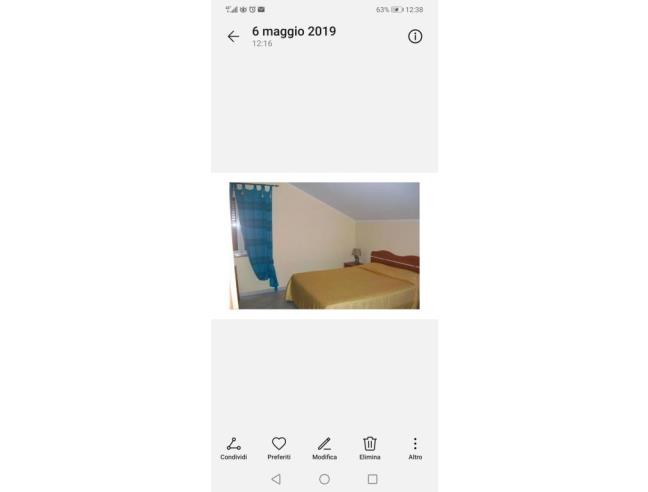Open photo info details
The height and width of the screenshot is (492, 648).
tap(415, 36)
